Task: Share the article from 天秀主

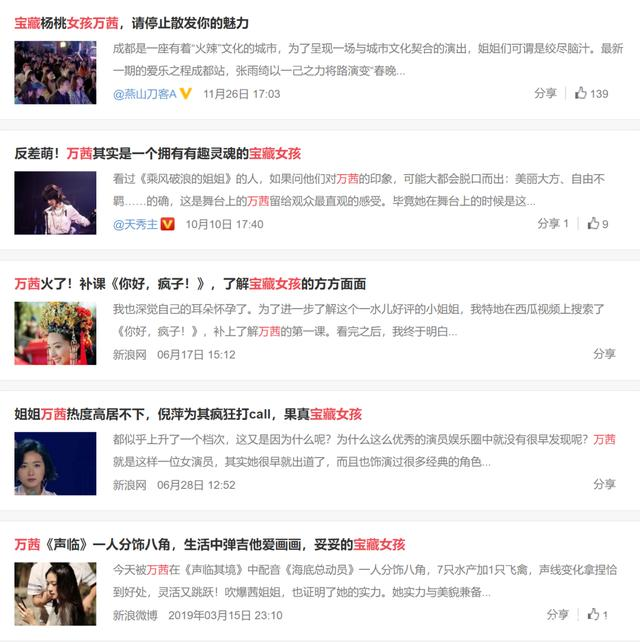Action: [x=552, y=224]
